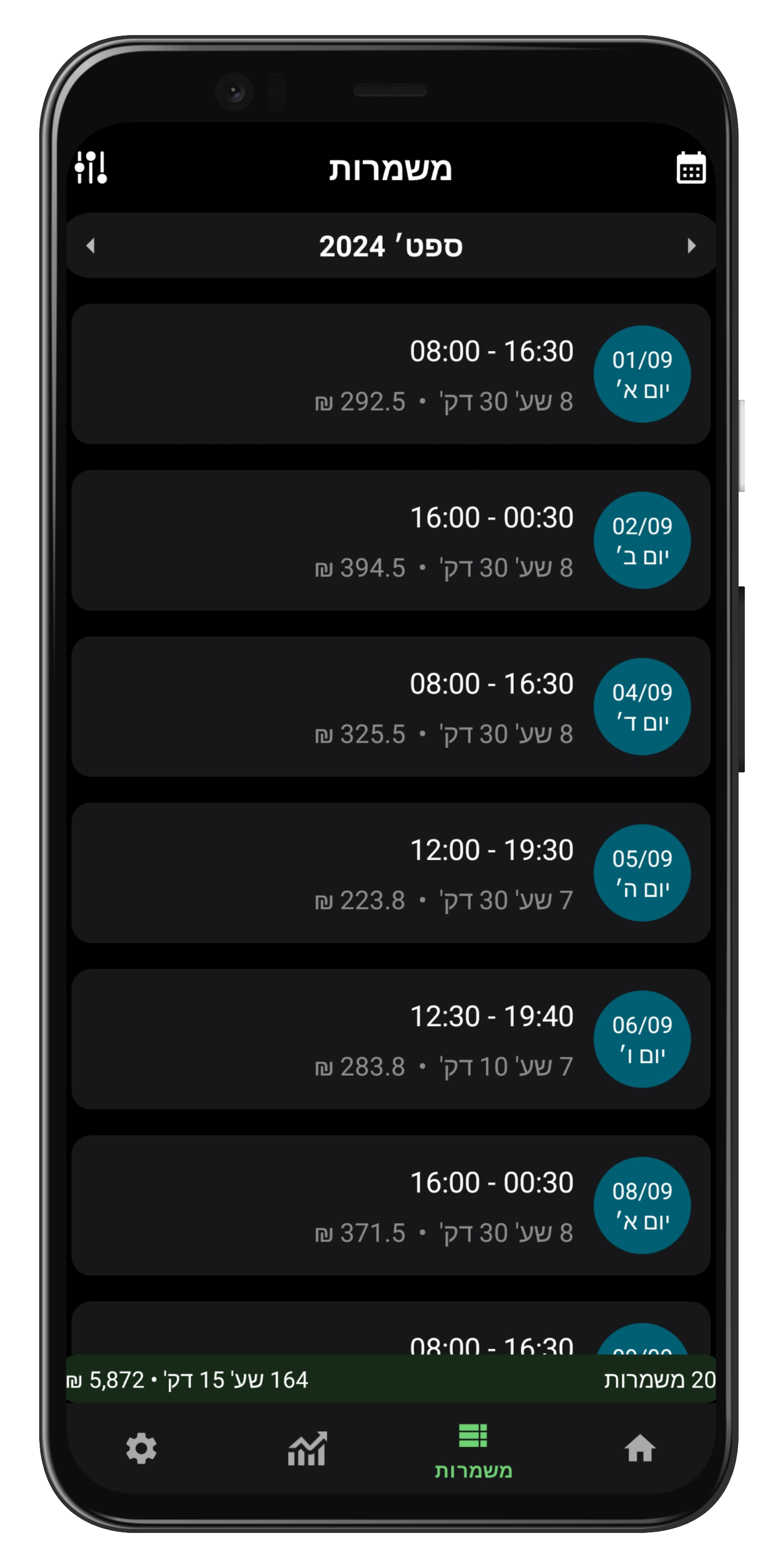Image resolution: width=784 pixels, height=1568 pixels.
Task: Switch to the statistics chart tab
Action: tap(307, 1449)
